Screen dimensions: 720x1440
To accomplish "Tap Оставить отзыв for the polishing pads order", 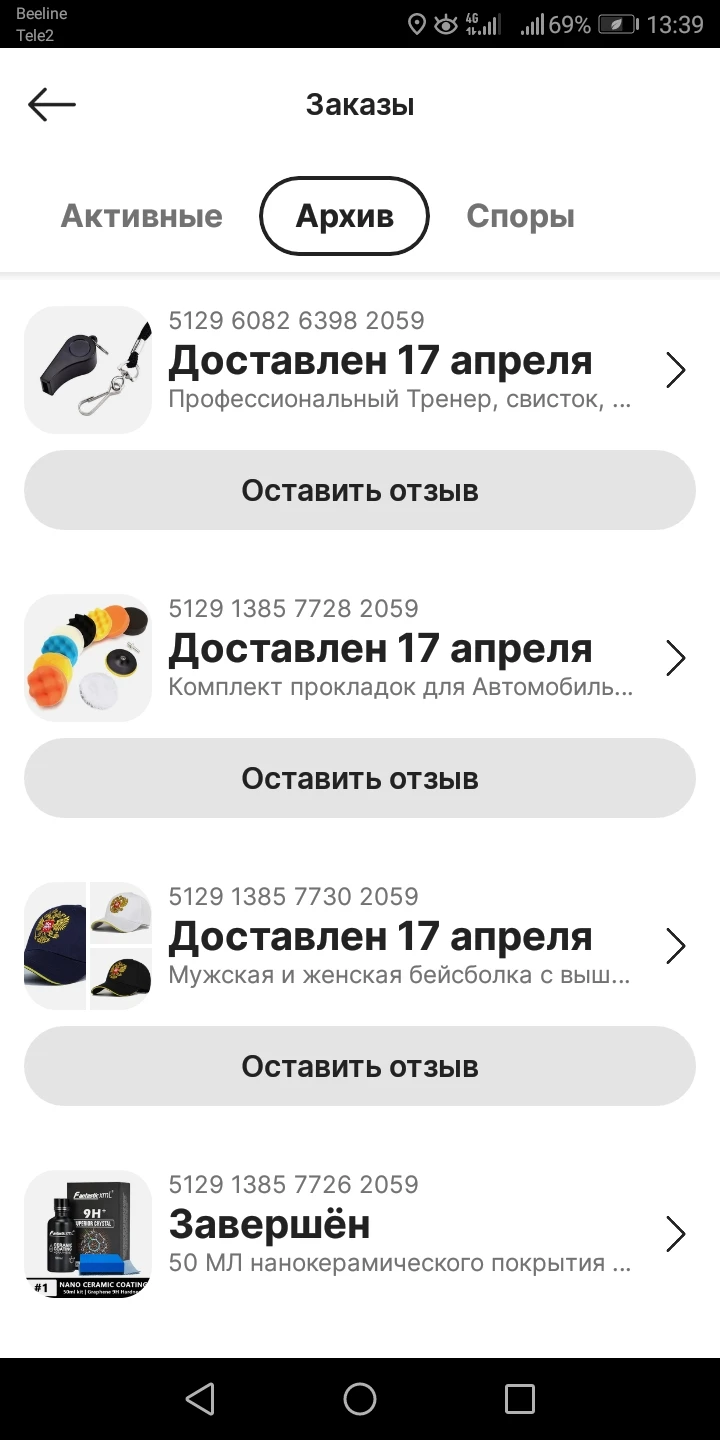I will tap(360, 778).
